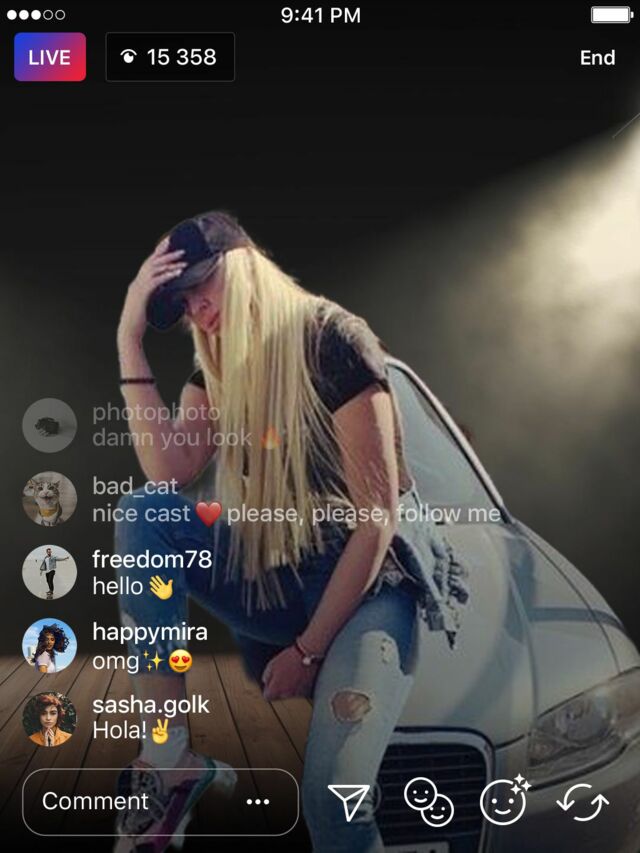The width and height of the screenshot is (640, 853).
Task: Open the three-dot comment options
Action: click(x=258, y=802)
